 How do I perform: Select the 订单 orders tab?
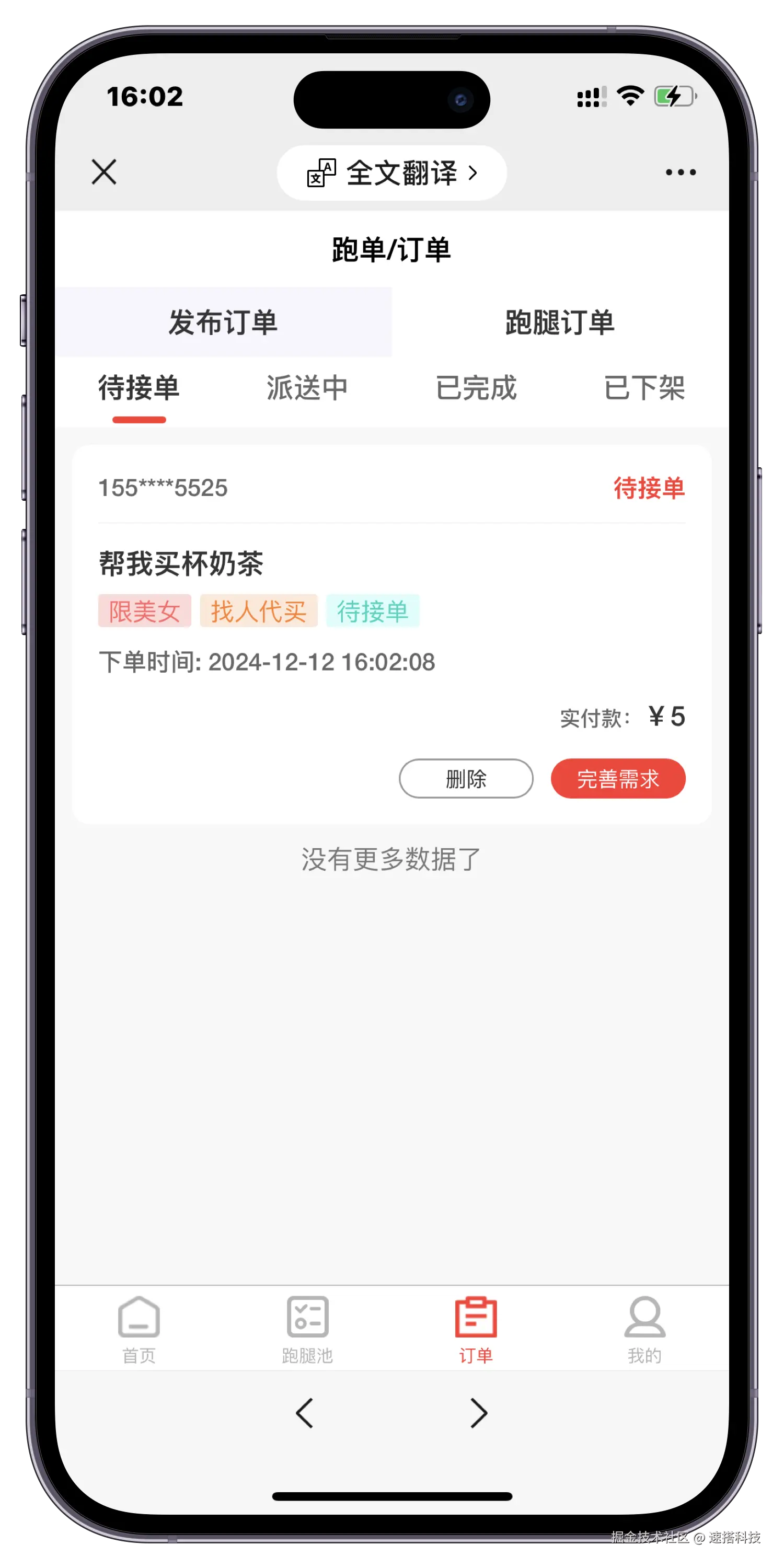tap(476, 1329)
